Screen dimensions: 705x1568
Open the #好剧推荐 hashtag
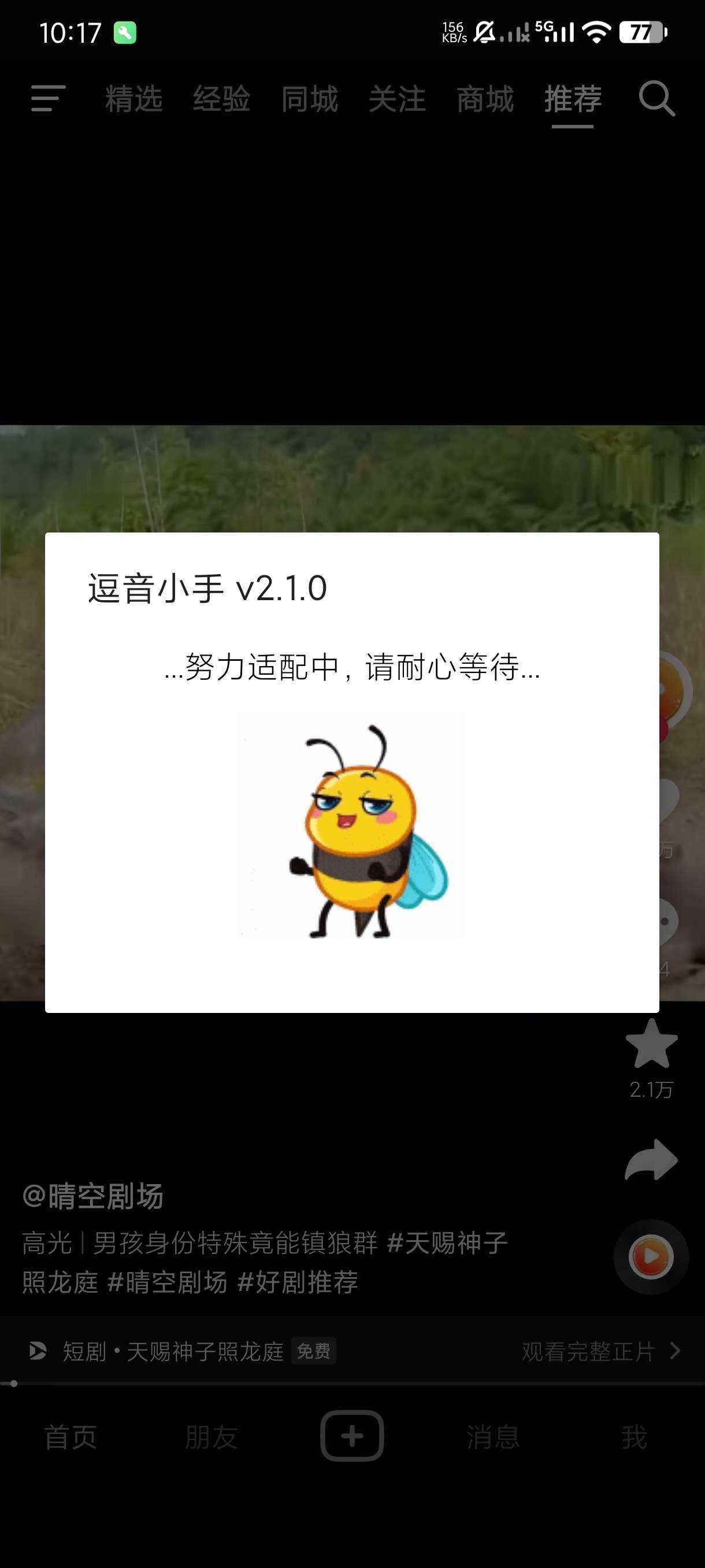pyautogui.click(x=298, y=1282)
